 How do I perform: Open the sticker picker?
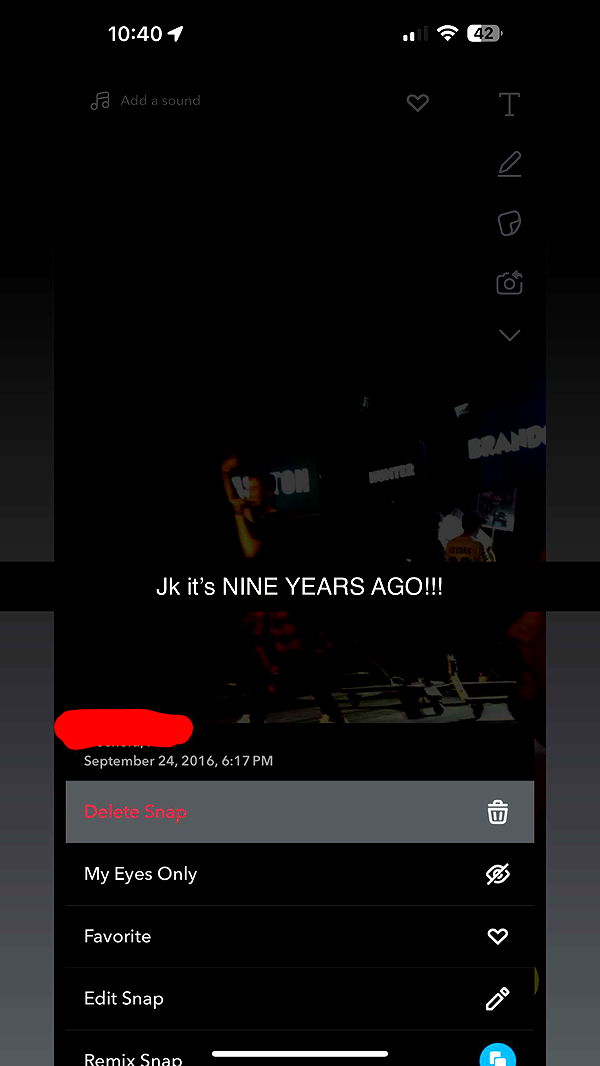509,224
